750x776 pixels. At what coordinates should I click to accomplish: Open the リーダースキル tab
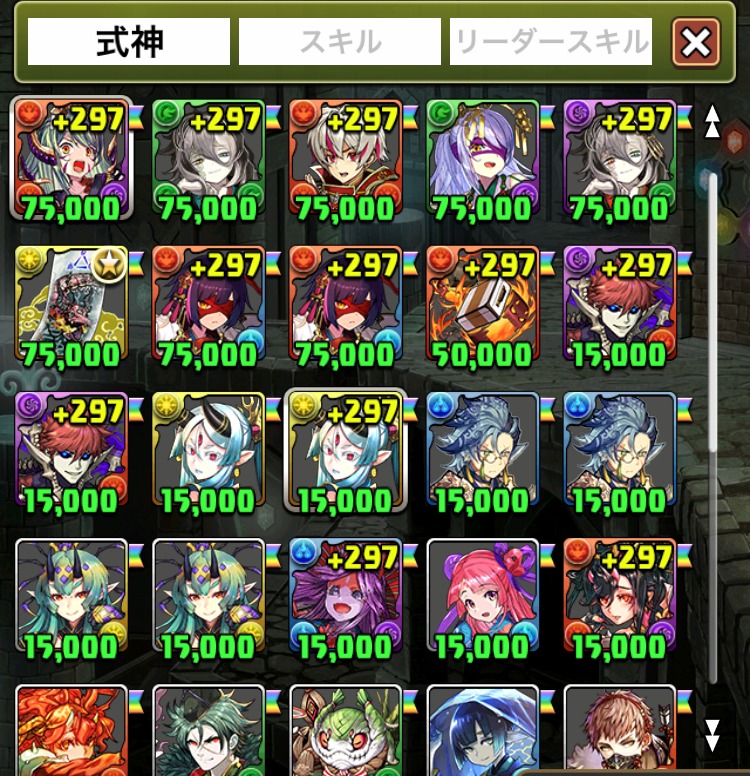point(551,43)
